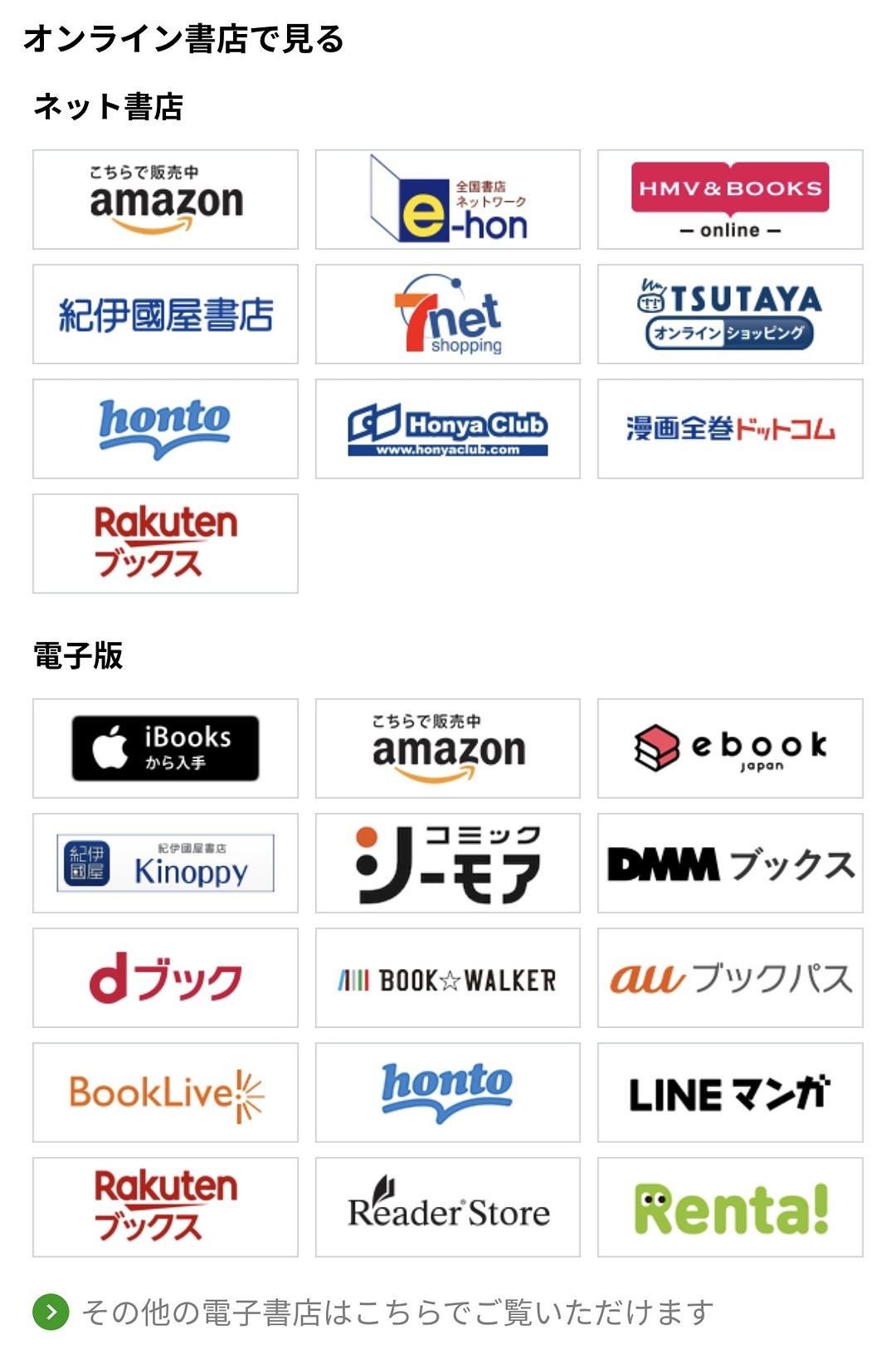The height and width of the screenshot is (1349, 896).
Task: Open BOOK☆WALKER store
Action: point(447,978)
